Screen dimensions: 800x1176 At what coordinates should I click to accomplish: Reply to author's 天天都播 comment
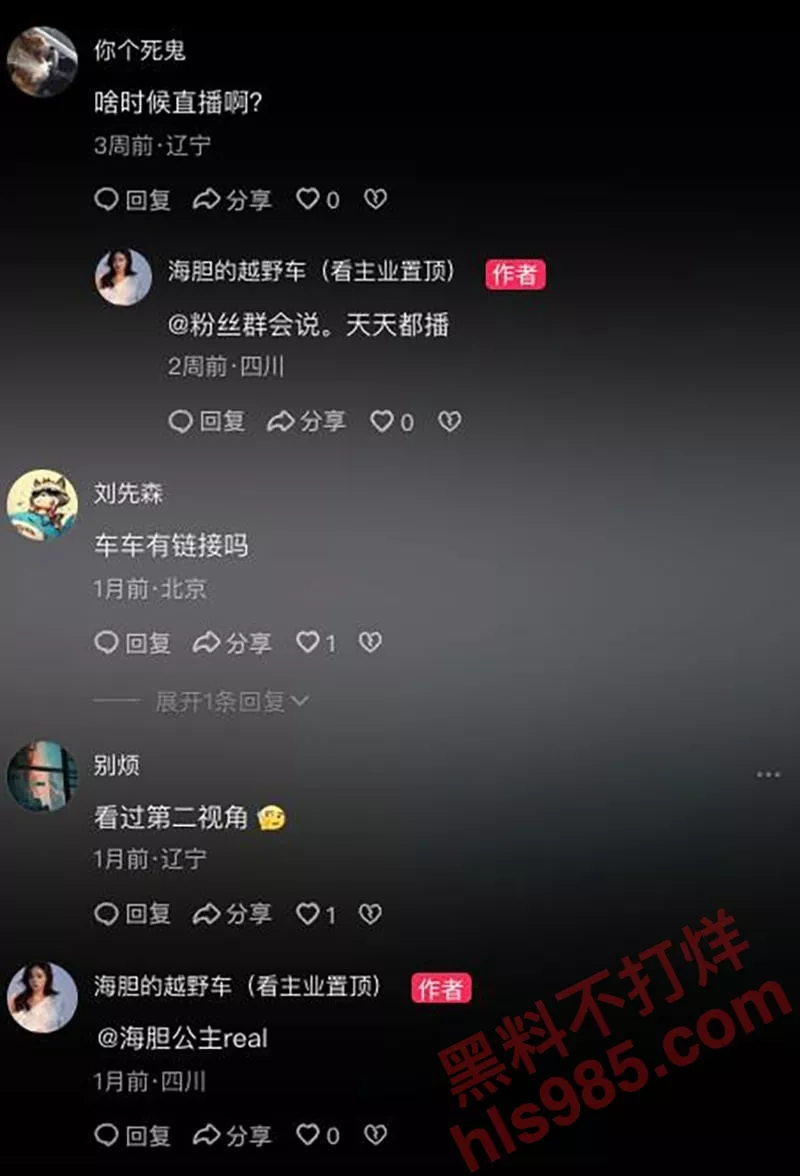[207, 422]
